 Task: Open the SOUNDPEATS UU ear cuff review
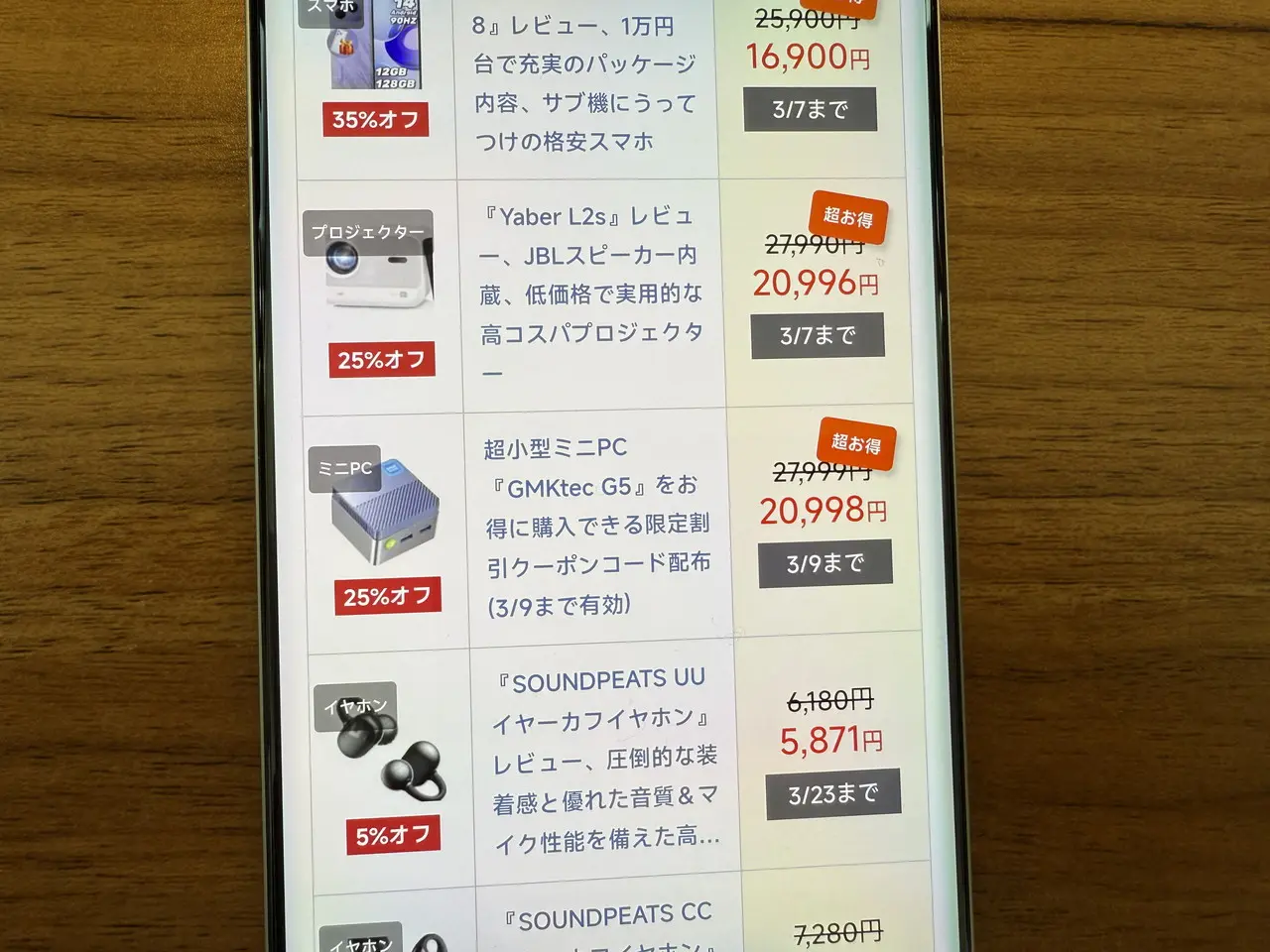[605, 759]
